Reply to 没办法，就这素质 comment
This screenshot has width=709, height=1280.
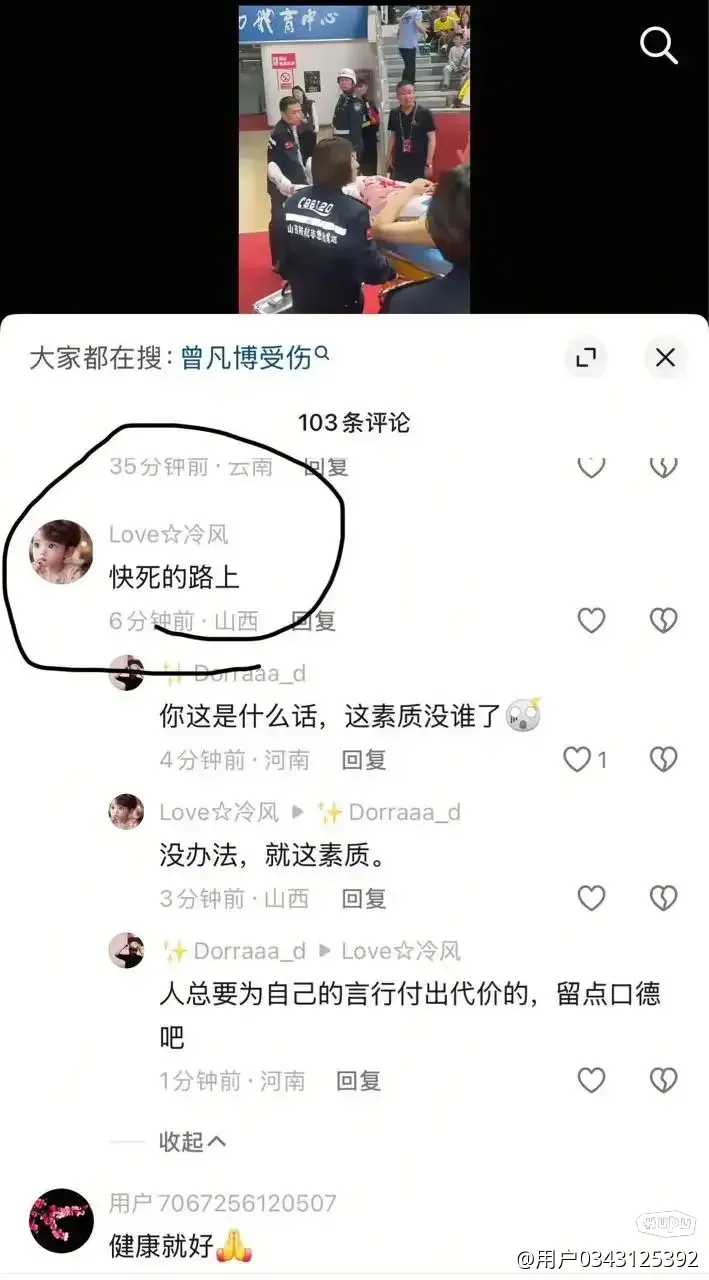point(364,898)
